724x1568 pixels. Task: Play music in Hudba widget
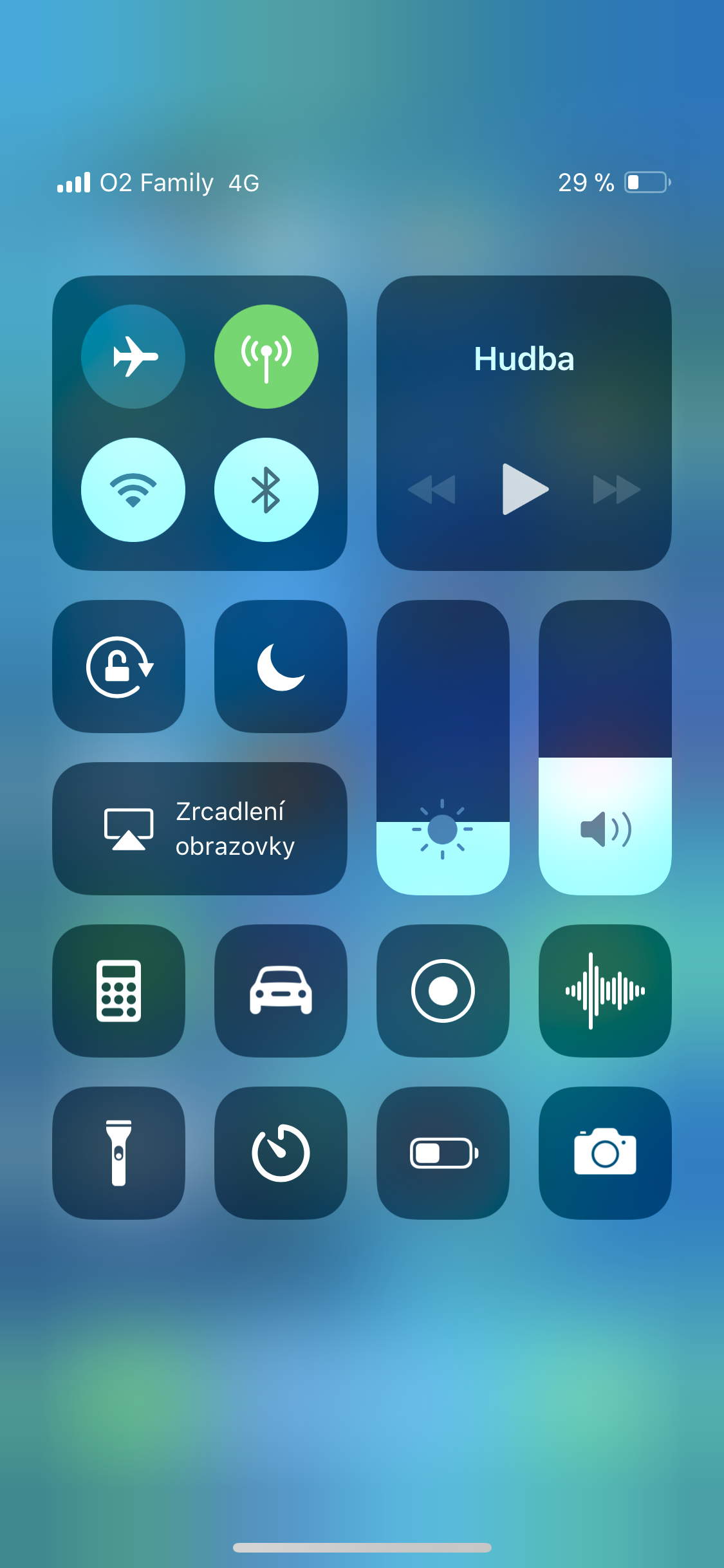524,489
